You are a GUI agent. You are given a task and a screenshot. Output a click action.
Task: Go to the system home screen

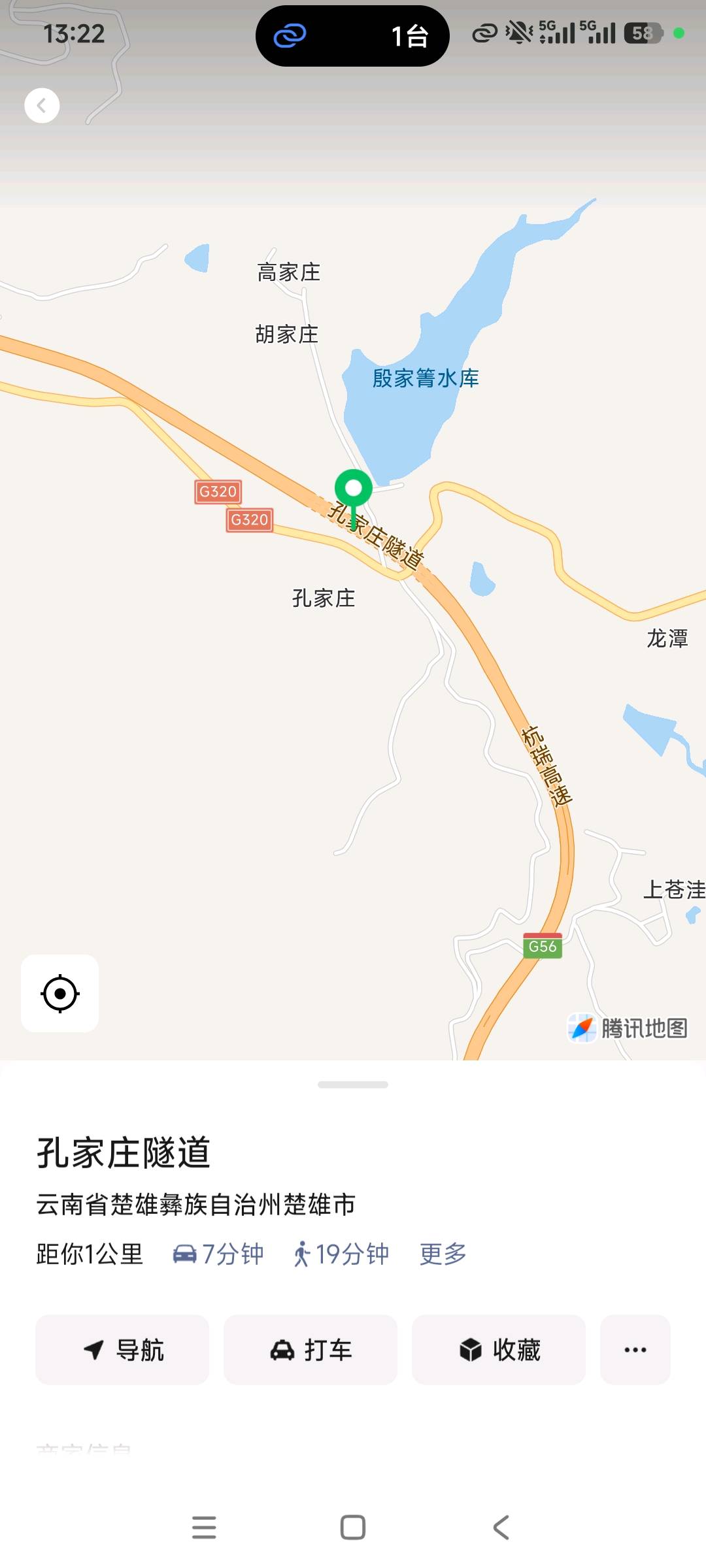(x=353, y=1527)
